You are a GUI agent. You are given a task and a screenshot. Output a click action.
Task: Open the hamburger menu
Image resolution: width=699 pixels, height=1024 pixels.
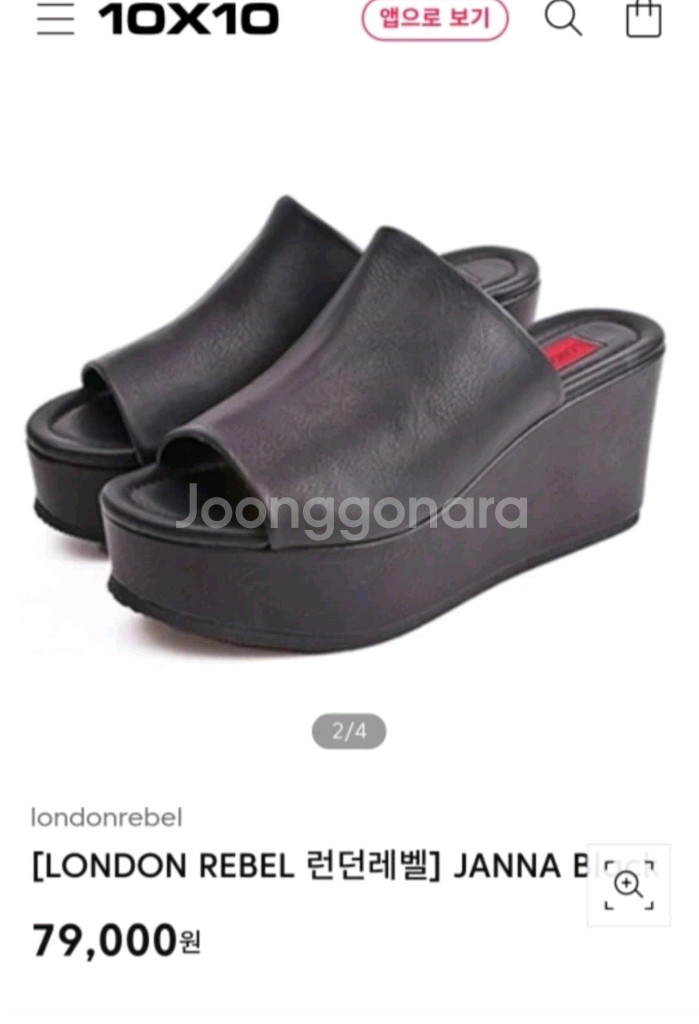click(55, 18)
